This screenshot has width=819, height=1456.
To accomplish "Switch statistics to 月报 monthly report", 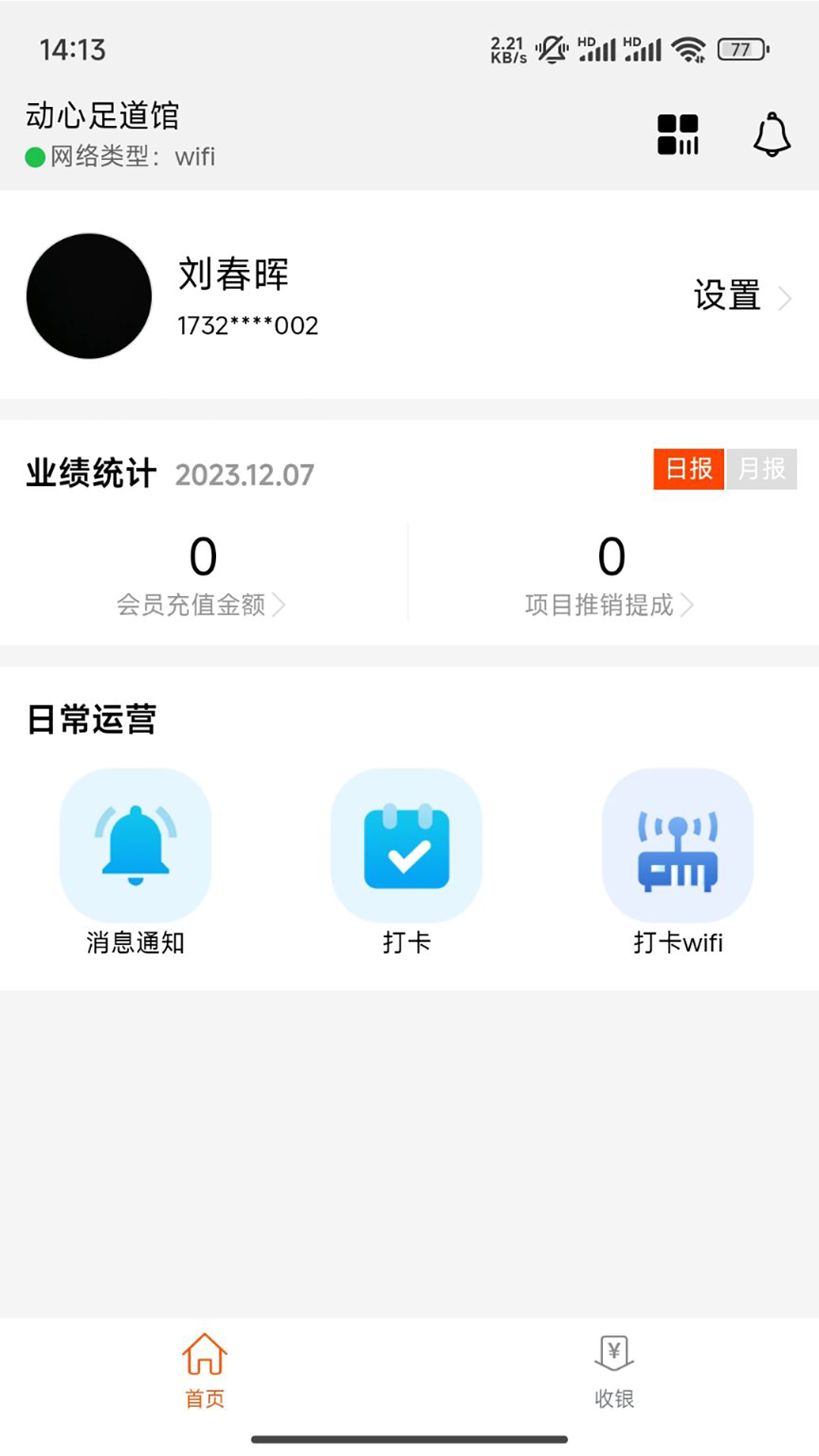I will pyautogui.click(x=762, y=470).
